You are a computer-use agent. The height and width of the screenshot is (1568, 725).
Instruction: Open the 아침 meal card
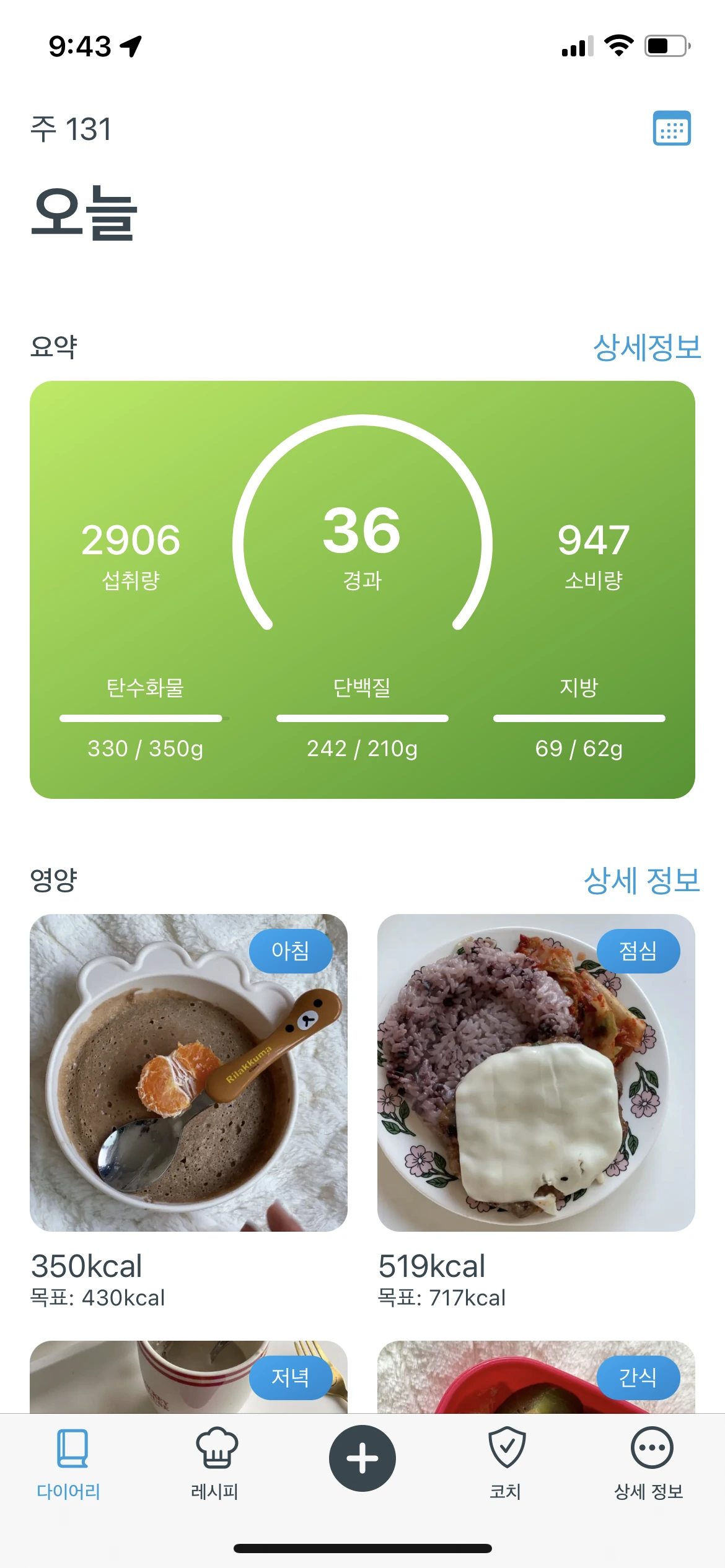[x=188, y=1073]
